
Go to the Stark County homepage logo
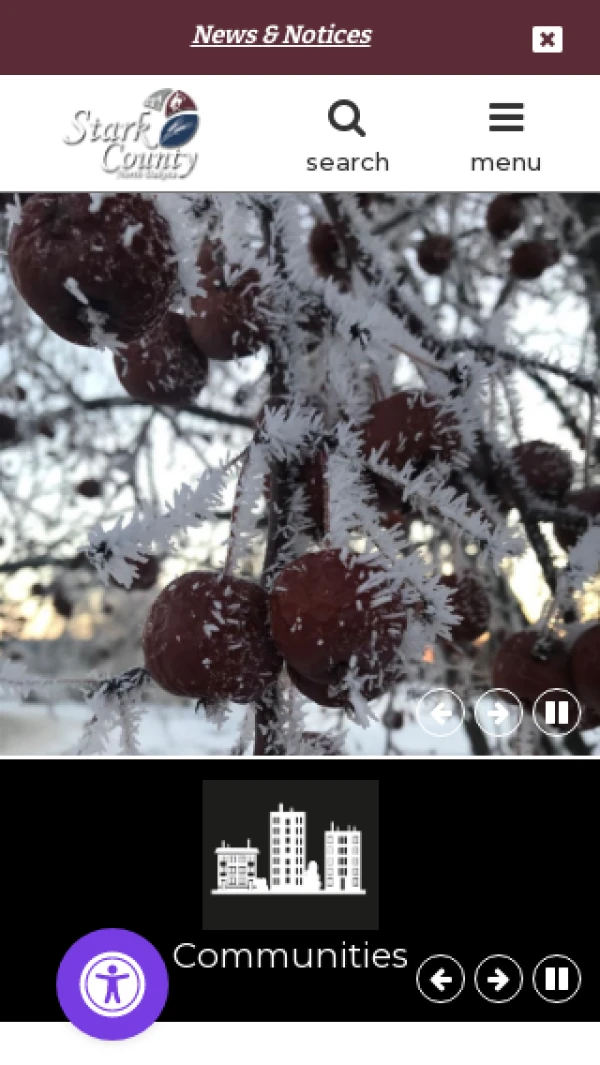pos(132,134)
